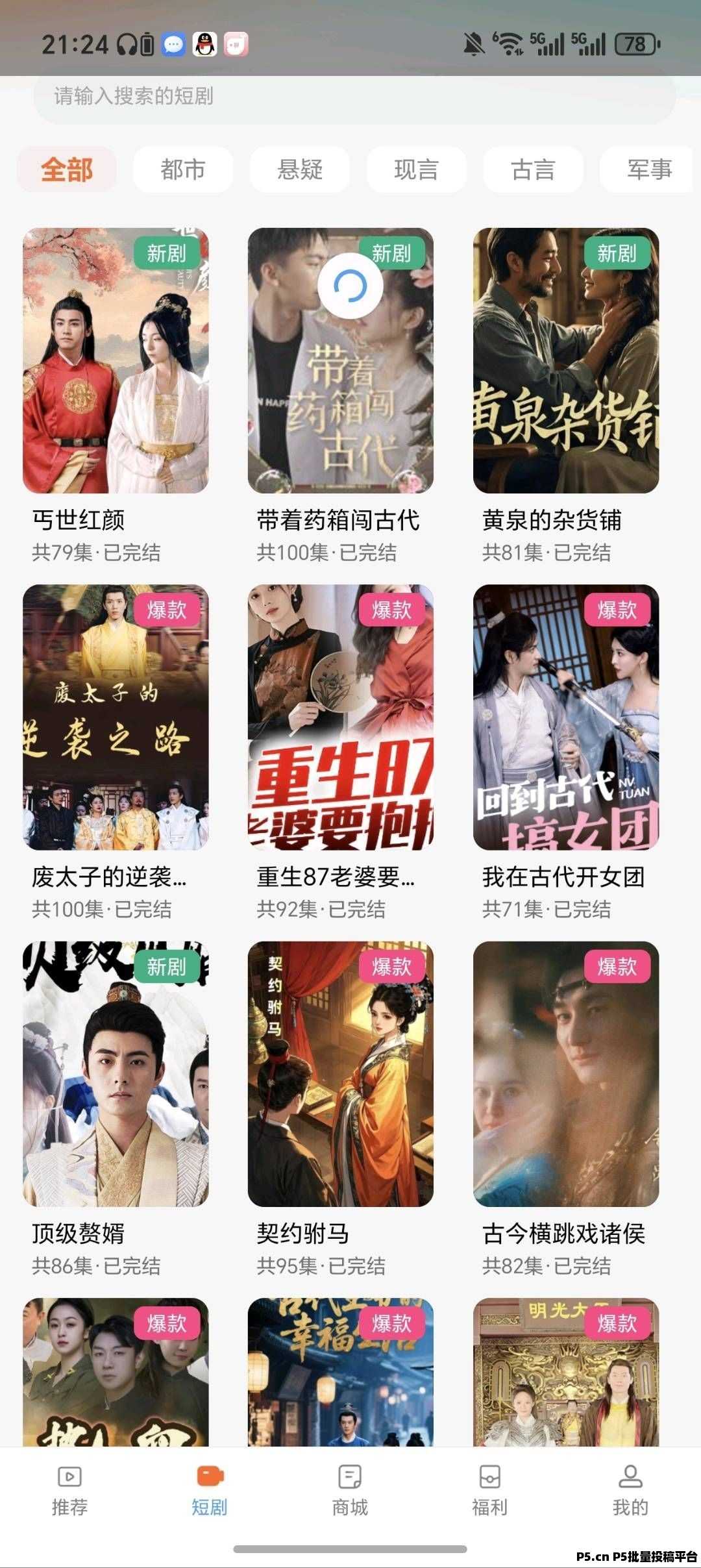Select the 全部 category chip
Viewport: 701px width, 1568px height.
tap(67, 170)
